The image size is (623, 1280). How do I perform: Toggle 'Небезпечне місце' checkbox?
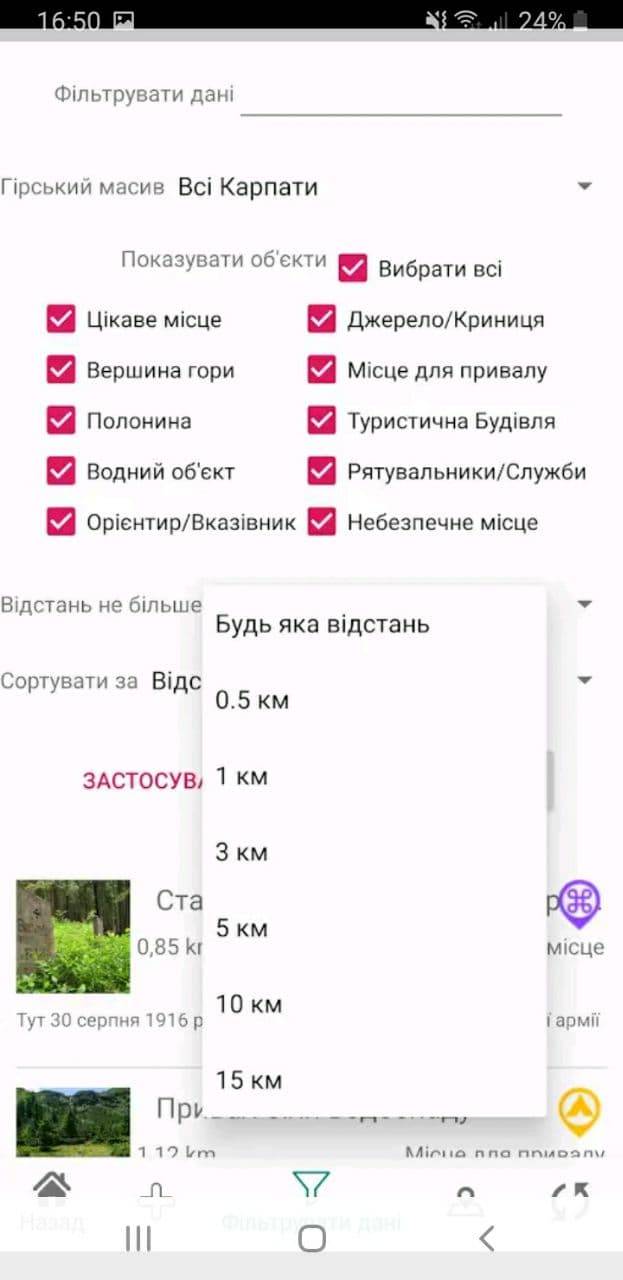coord(321,522)
